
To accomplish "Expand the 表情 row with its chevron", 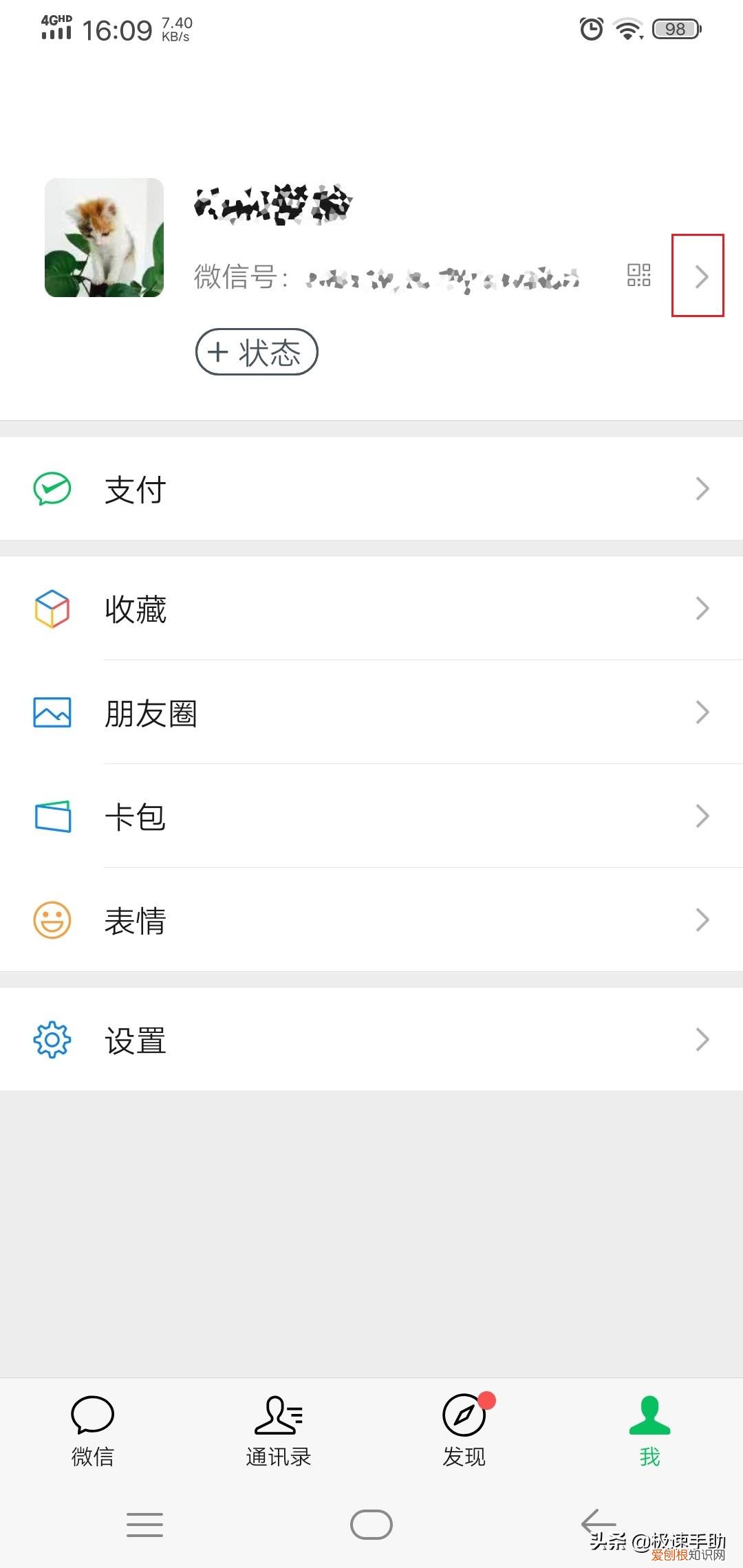I will pyautogui.click(x=702, y=920).
